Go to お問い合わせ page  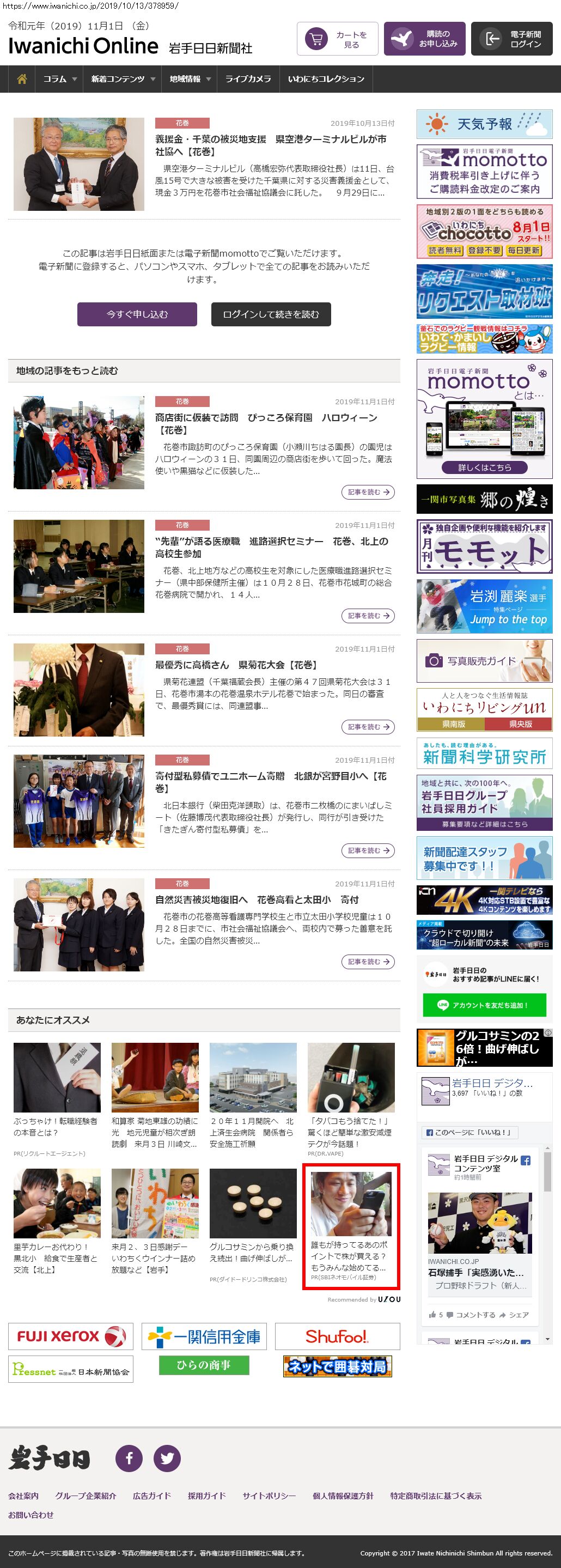pyautogui.click(x=31, y=1515)
